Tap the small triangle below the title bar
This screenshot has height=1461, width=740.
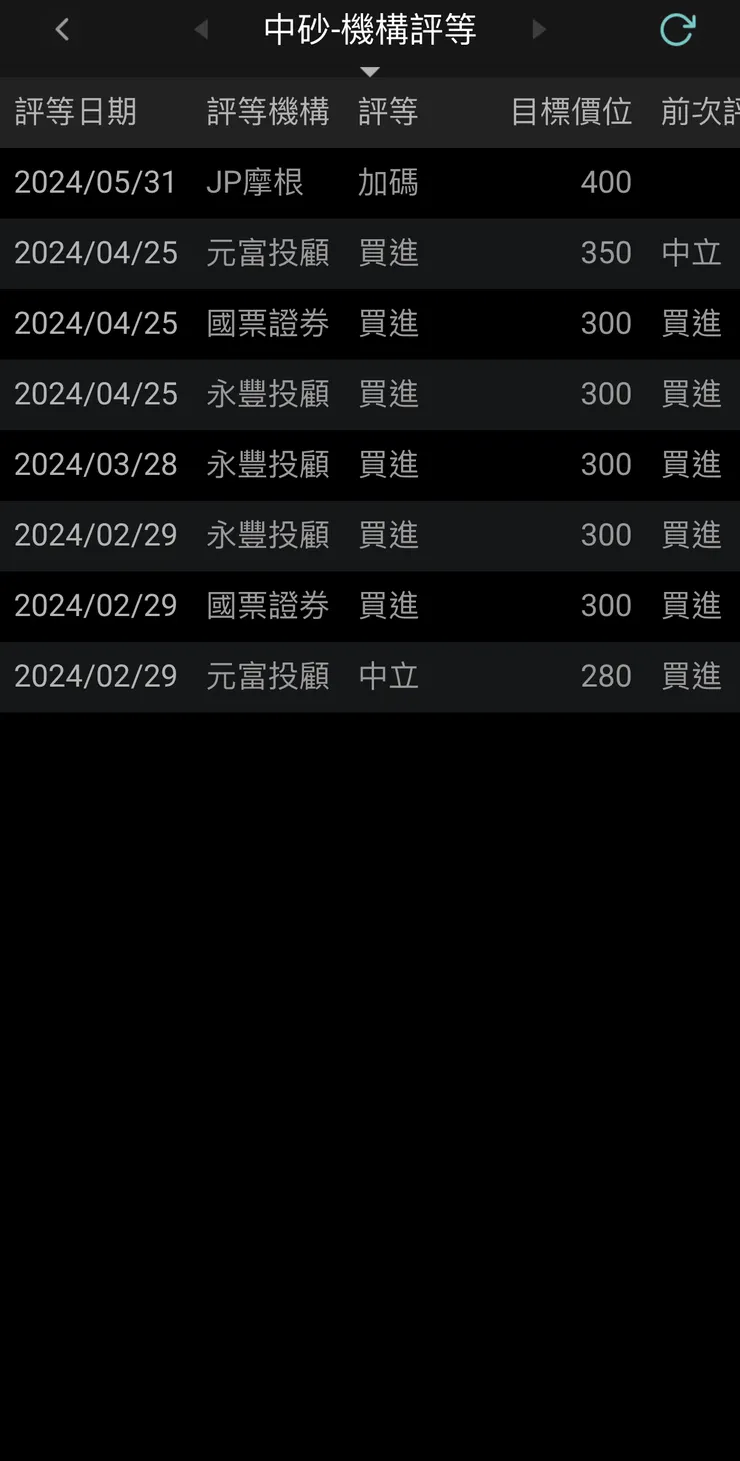[x=370, y=71]
